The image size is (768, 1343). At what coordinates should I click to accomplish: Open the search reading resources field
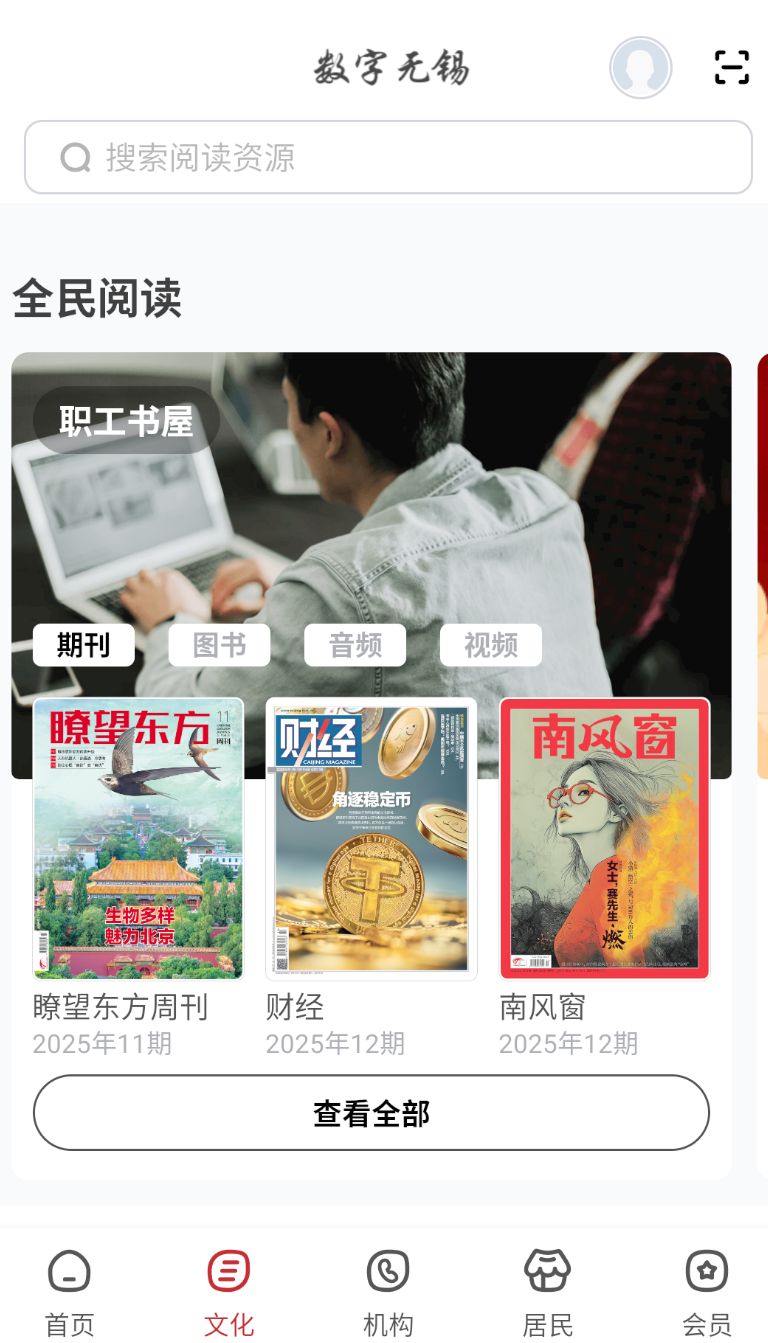388,157
